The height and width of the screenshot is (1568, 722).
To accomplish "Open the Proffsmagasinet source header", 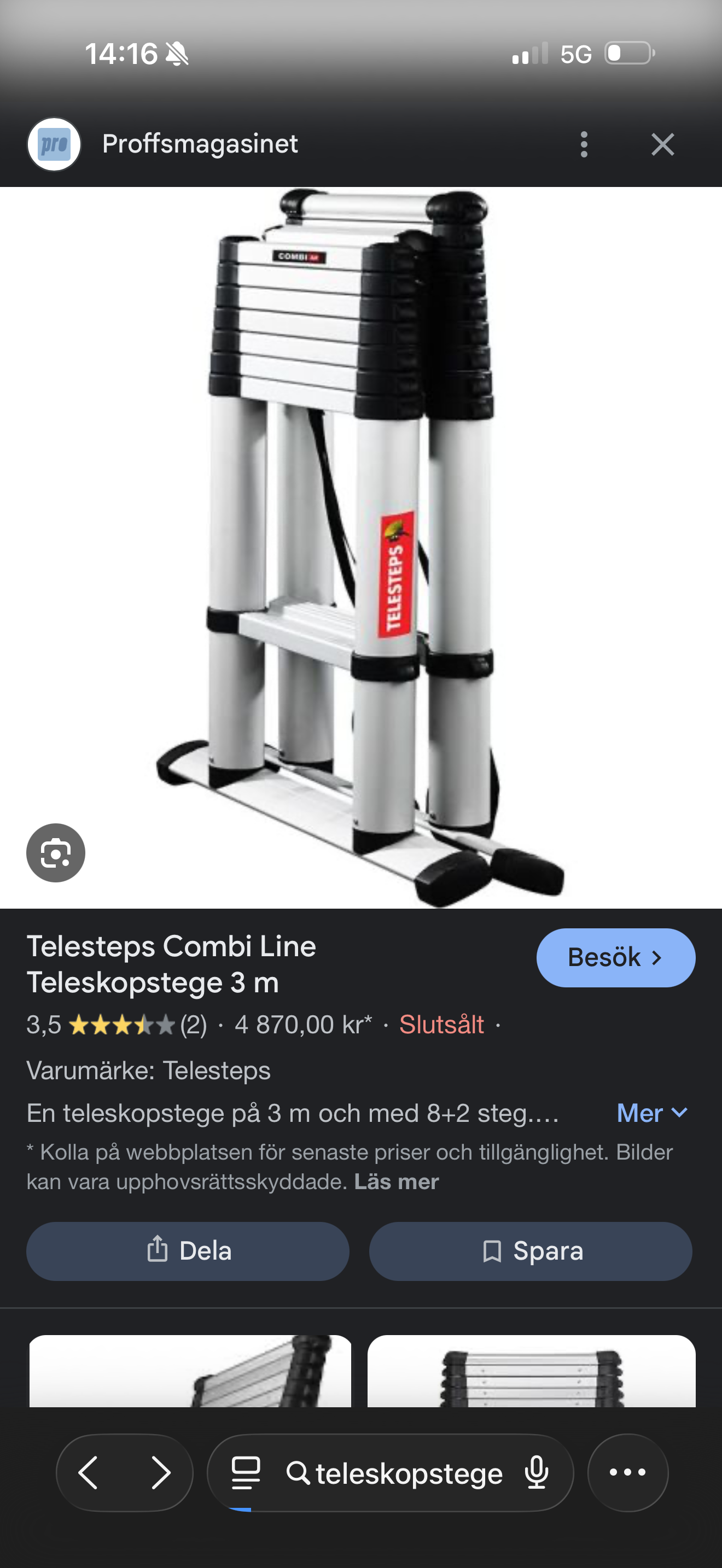I will (200, 145).
